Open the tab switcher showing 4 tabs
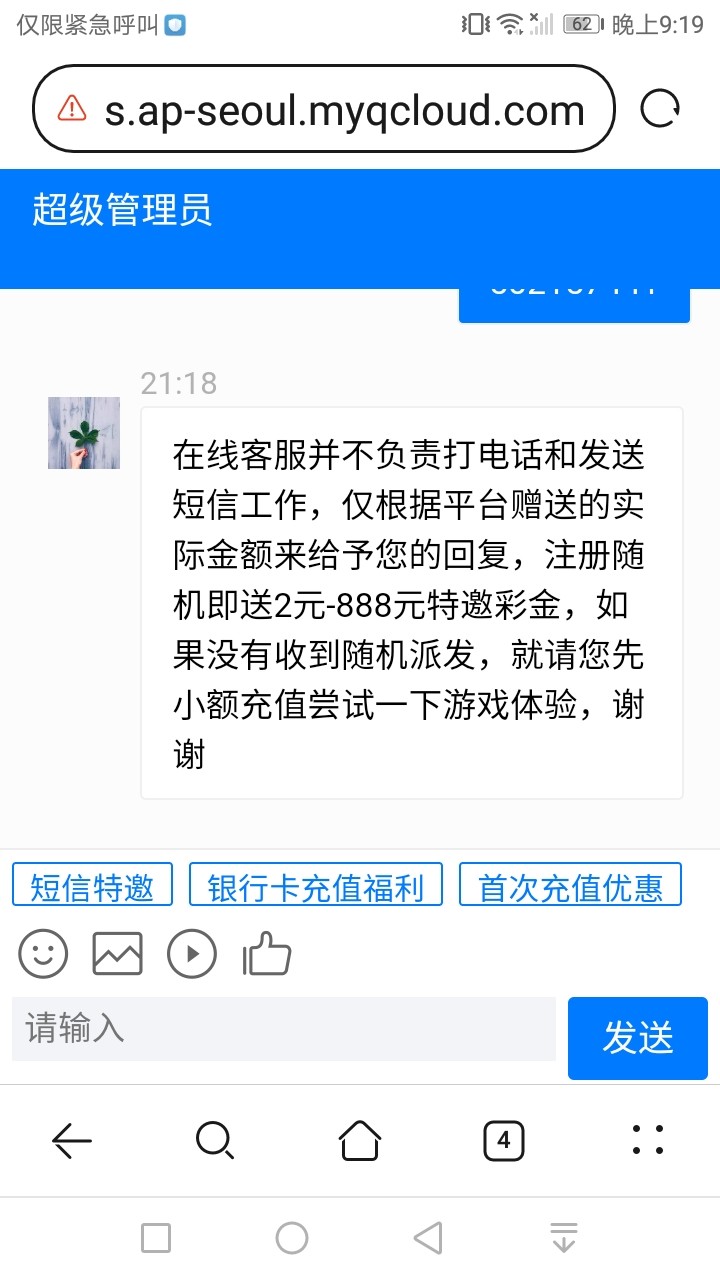The image size is (720, 1280). pyautogui.click(x=504, y=1140)
